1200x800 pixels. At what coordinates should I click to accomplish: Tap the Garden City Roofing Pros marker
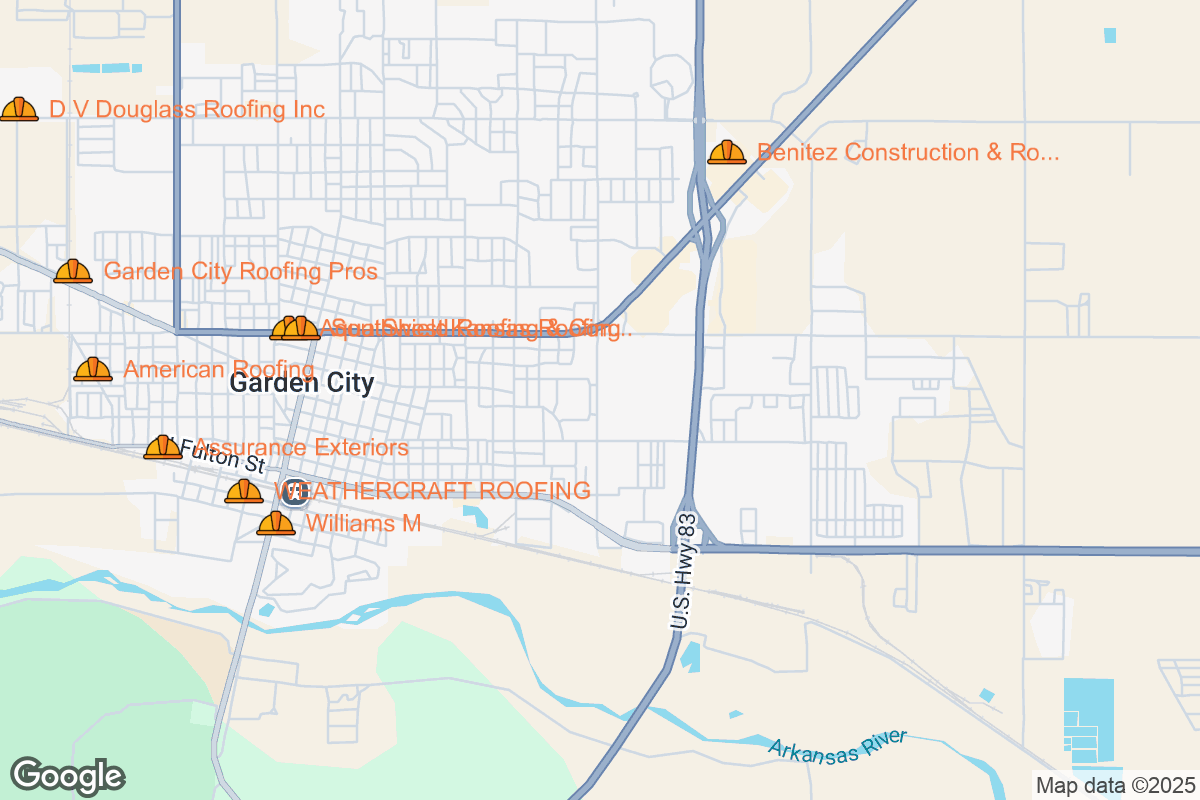73,271
